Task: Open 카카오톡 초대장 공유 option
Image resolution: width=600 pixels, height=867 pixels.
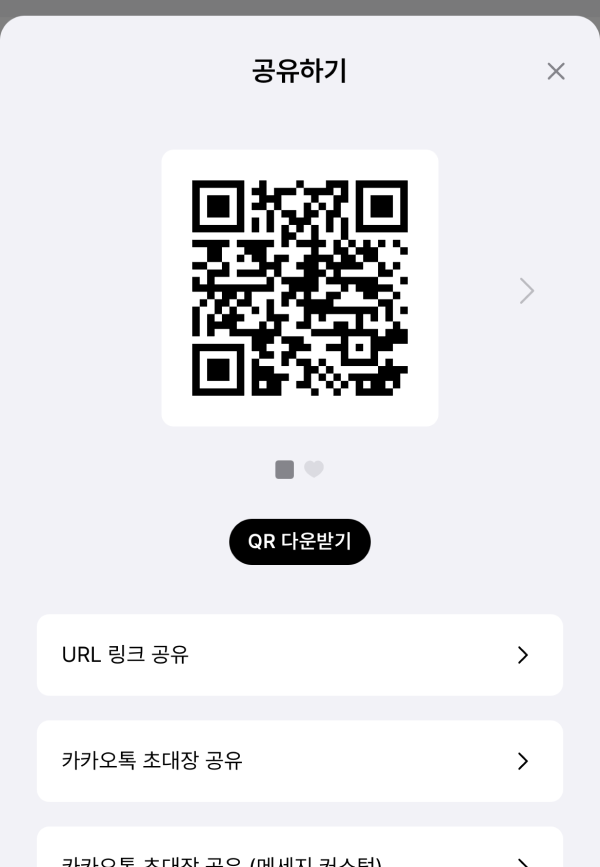Action: click(300, 761)
